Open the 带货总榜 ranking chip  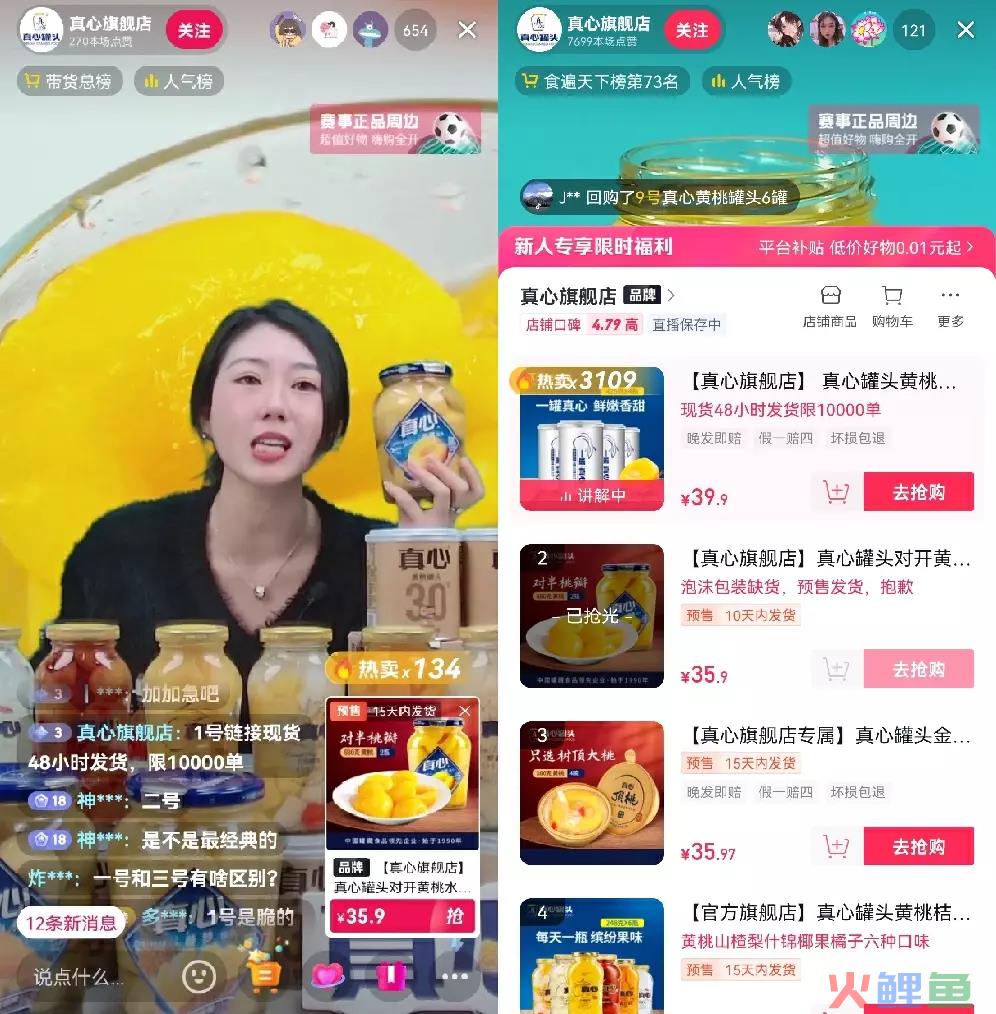69,81
